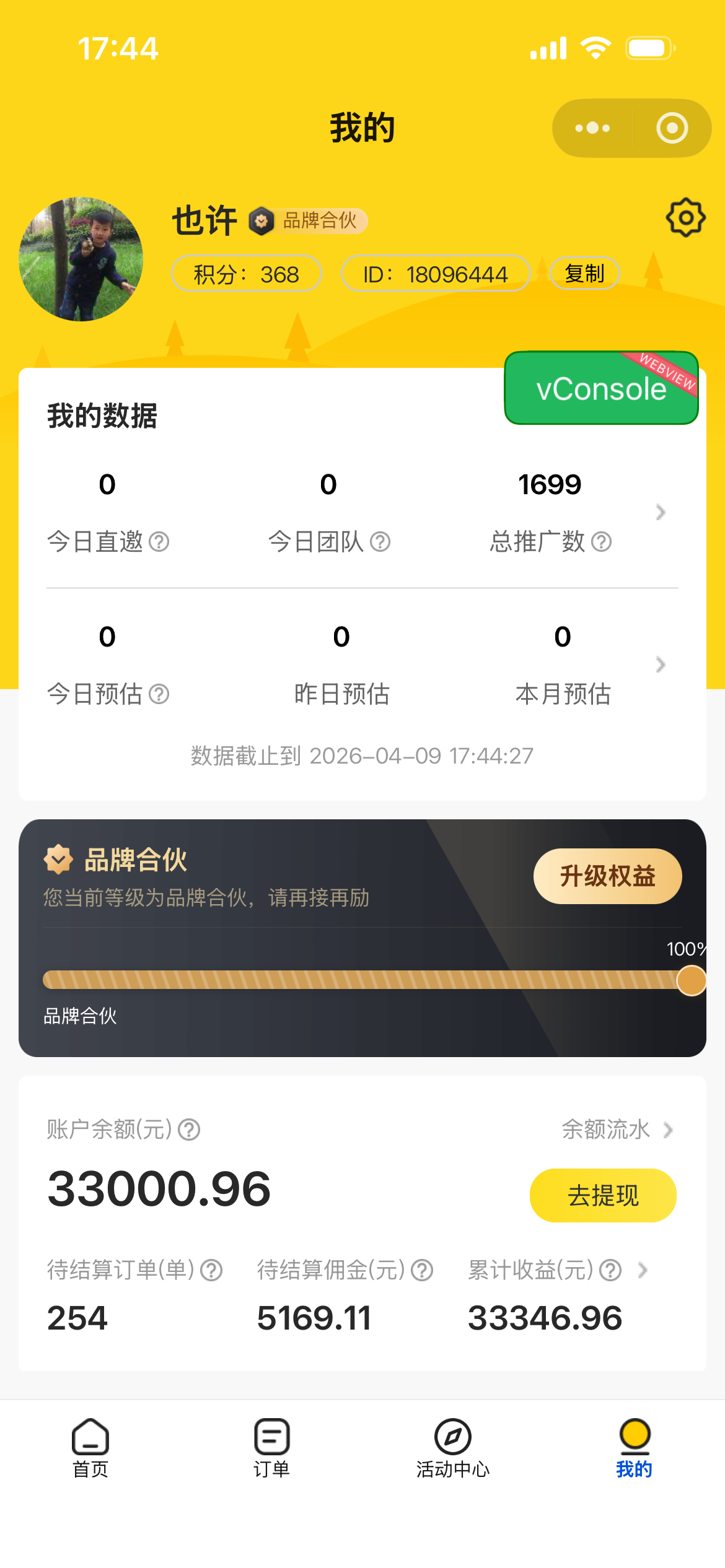This screenshot has width=725, height=1568.
Task: Open 累计收益 details chevron
Action: 643,1271
